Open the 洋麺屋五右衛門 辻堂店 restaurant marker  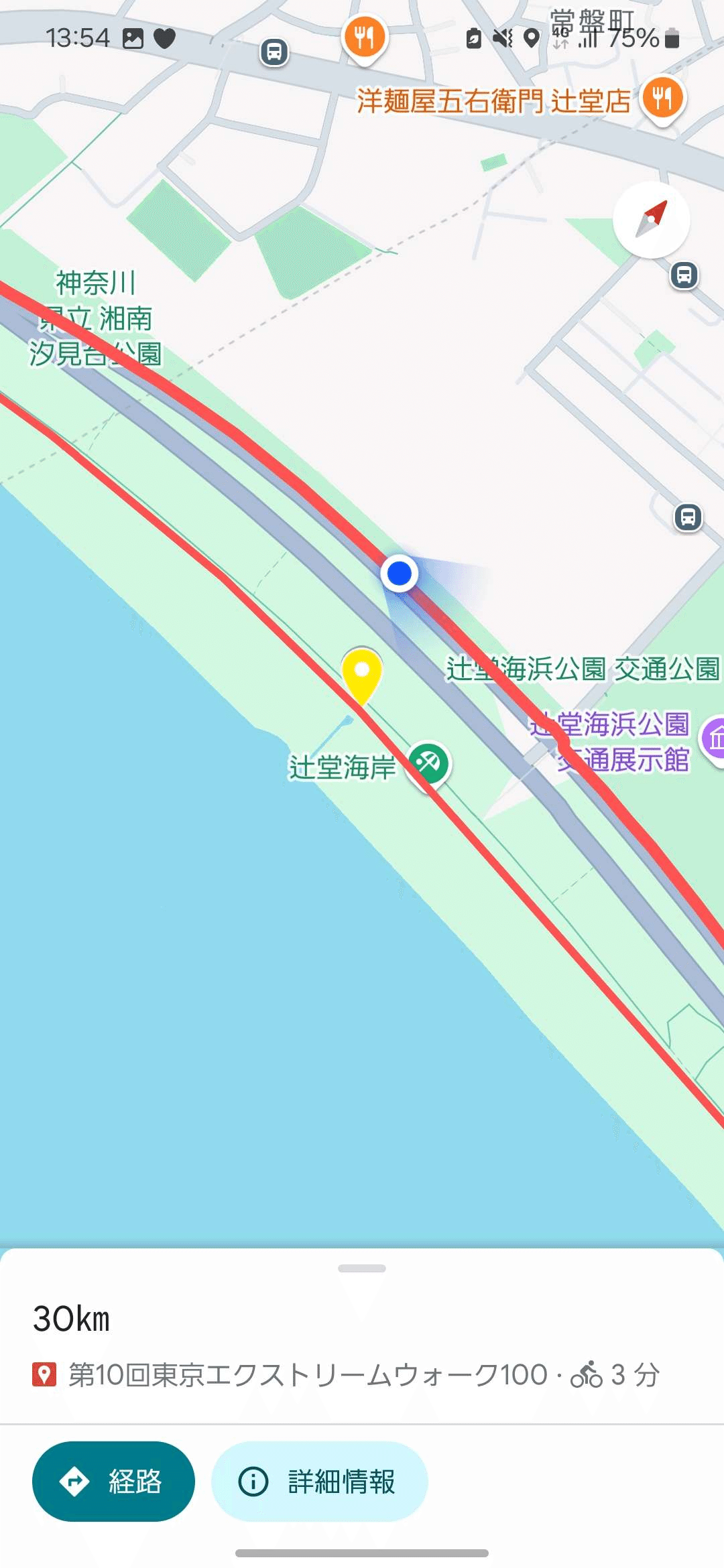662,101
